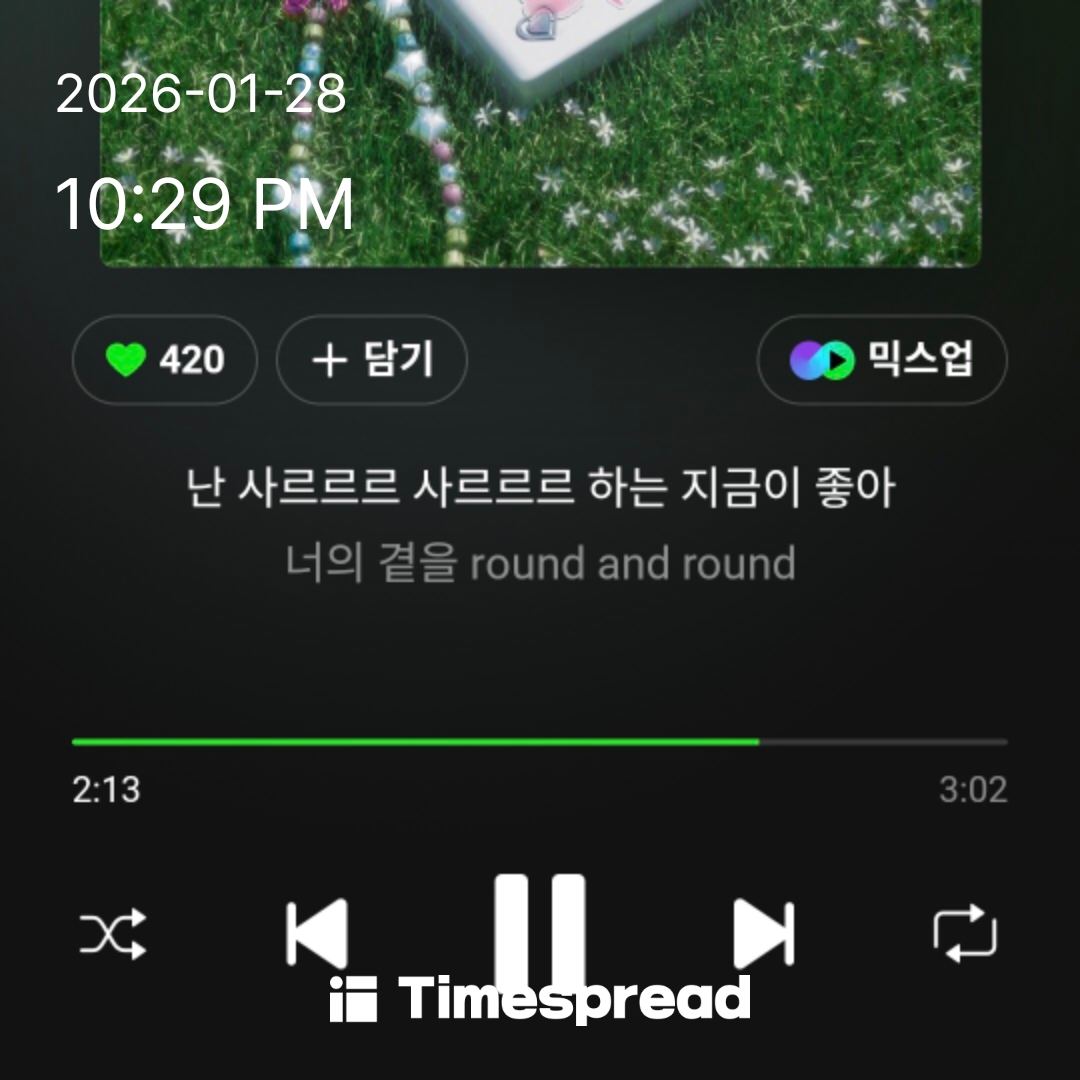Open the full lyrics view
This screenshot has width=1080, height=1080.
coord(540,526)
